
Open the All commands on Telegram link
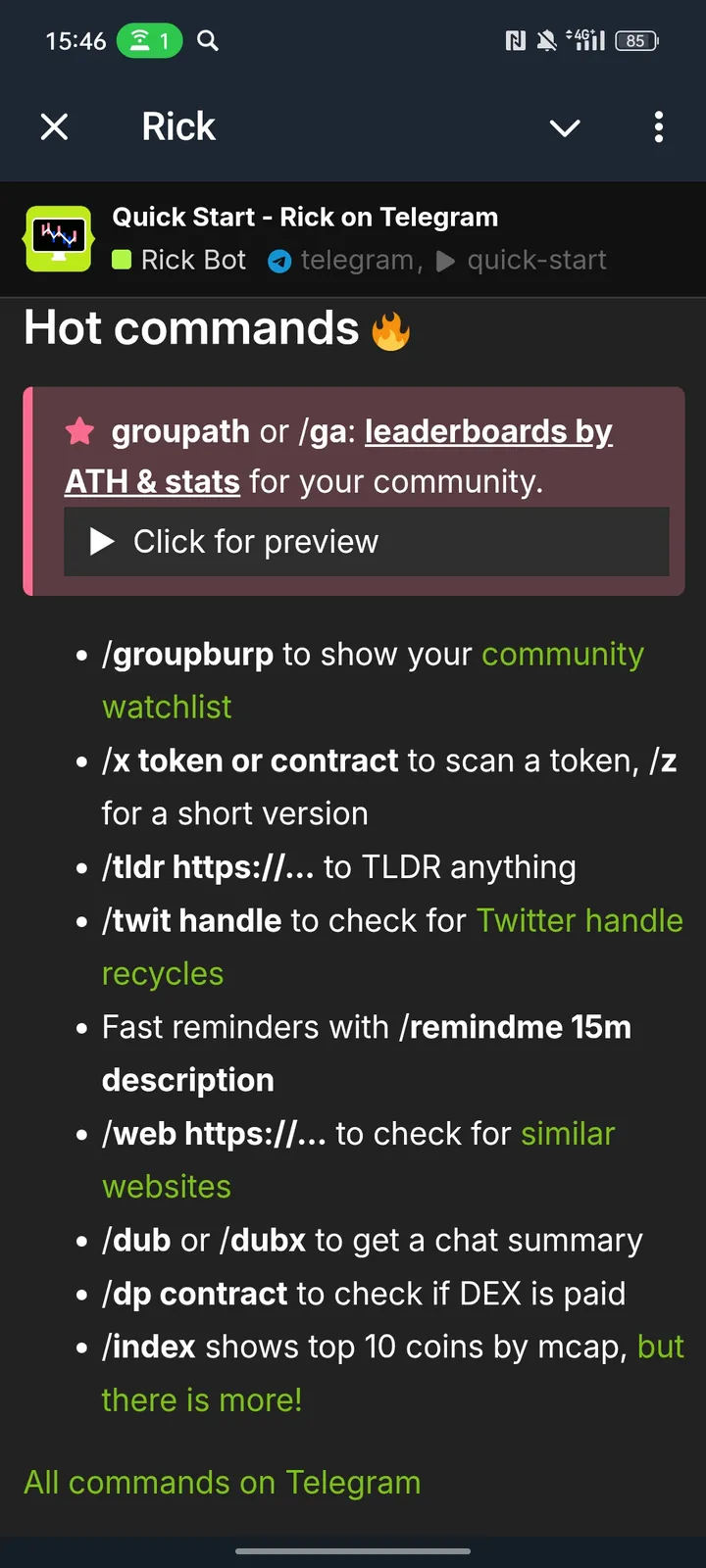pyautogui.click(x=222, y=1482)
